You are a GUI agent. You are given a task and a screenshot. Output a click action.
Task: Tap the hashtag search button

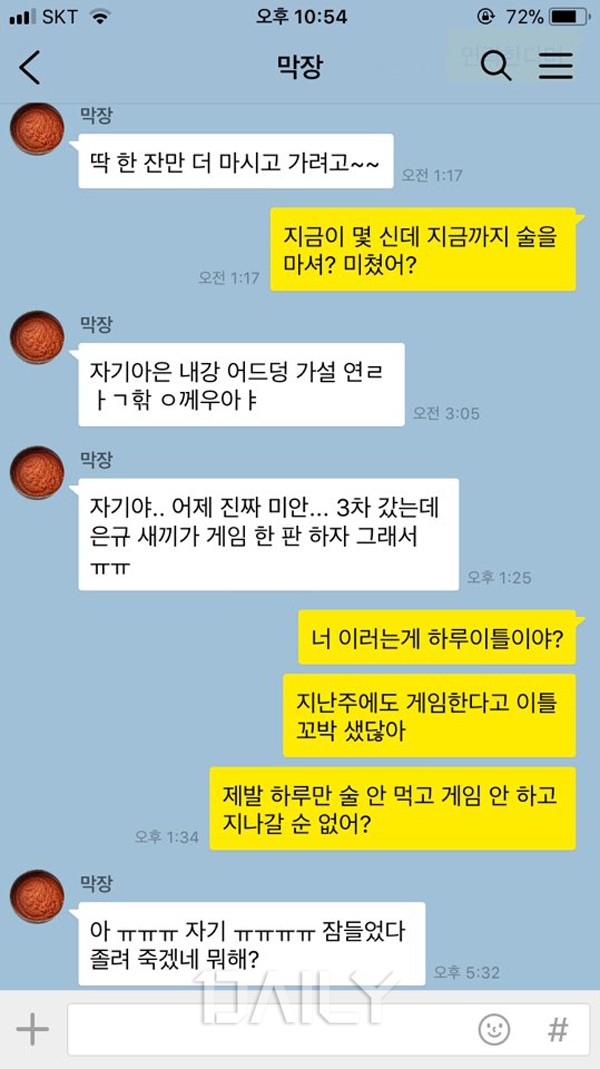[557, 1029]
